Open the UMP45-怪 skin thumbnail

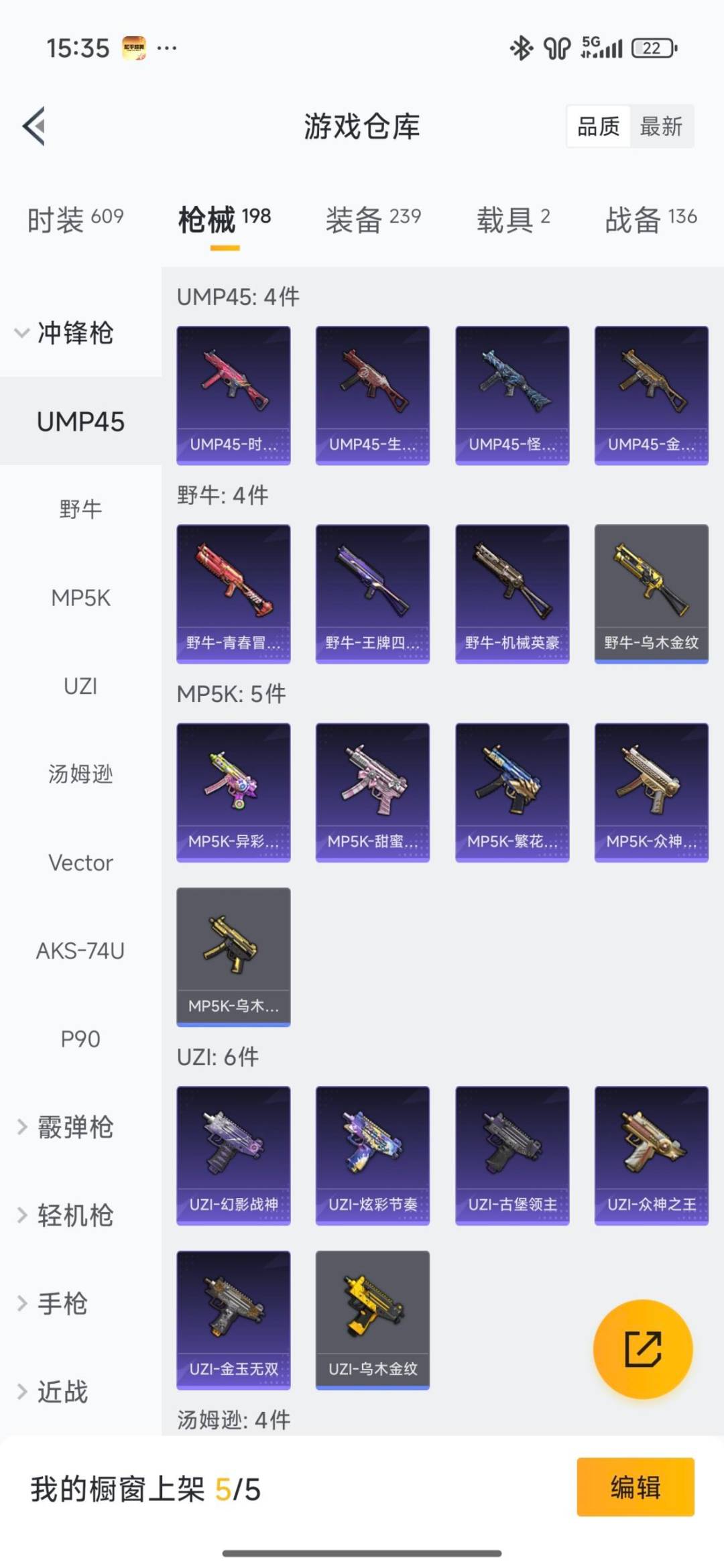512,394
